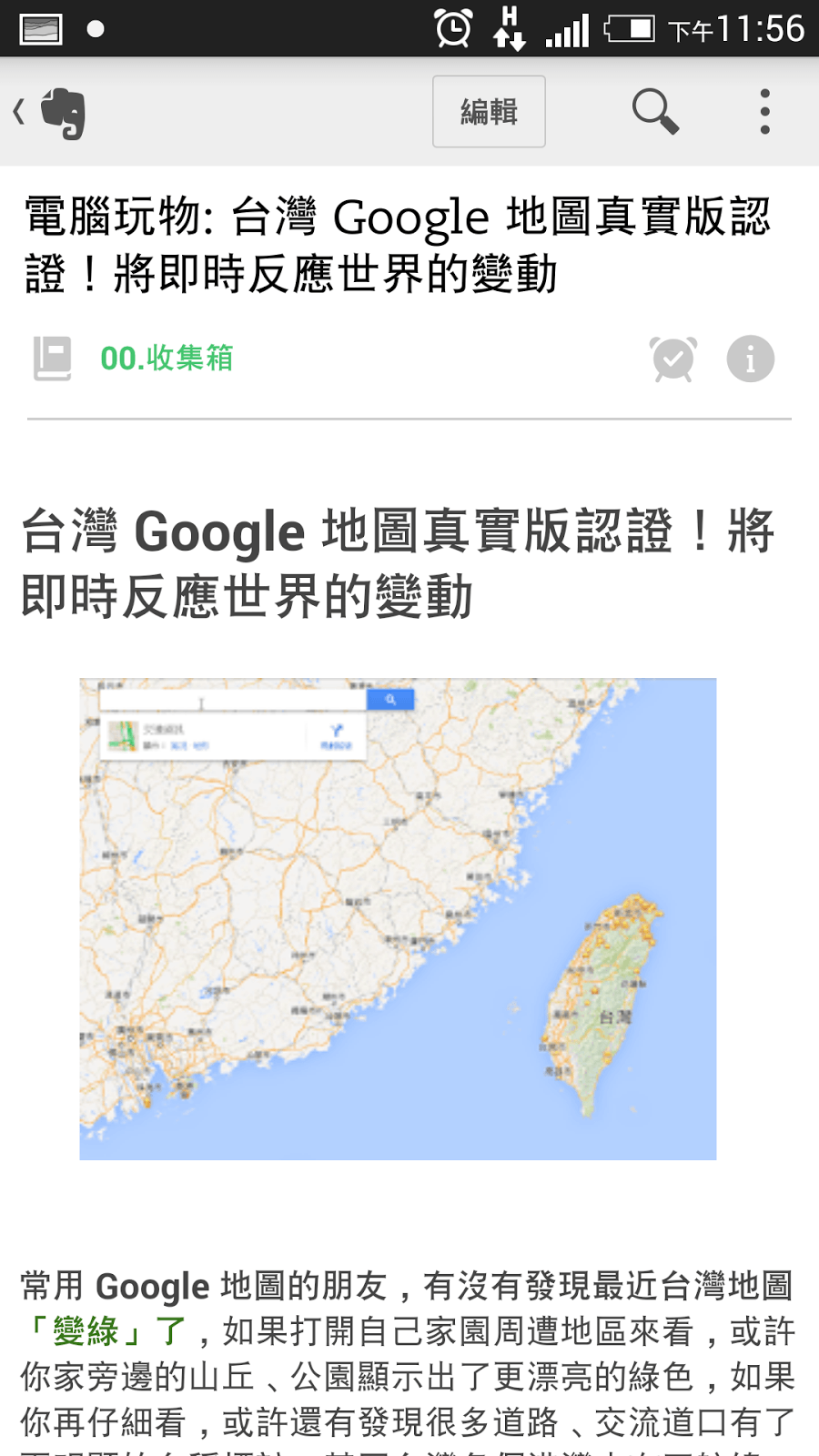This screenshot has width=819, height=1456.
Task: Open the Google Maps image in the note
Action: [x=398, y=919]
